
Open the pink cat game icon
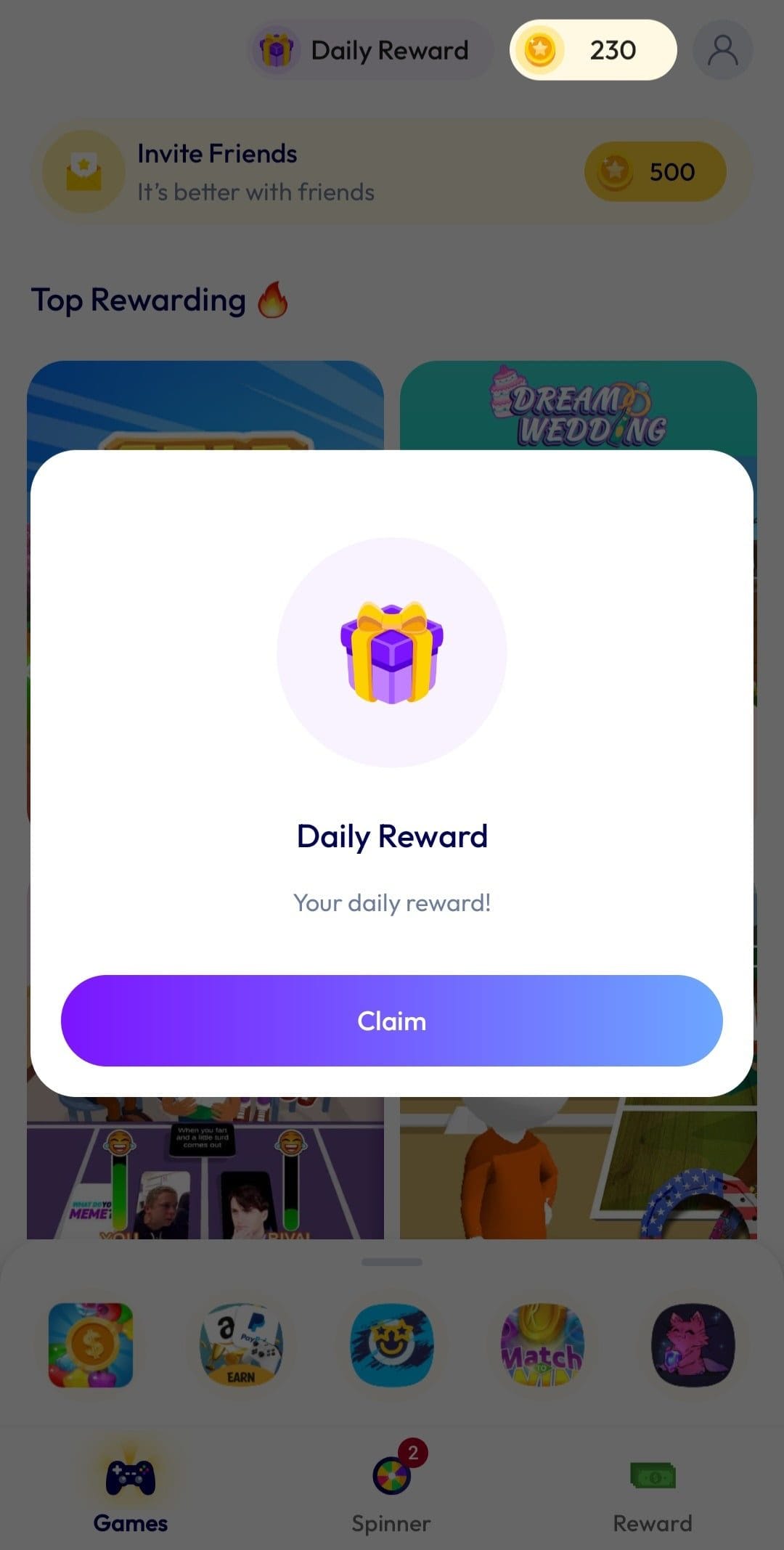(x=693, y=1345)
